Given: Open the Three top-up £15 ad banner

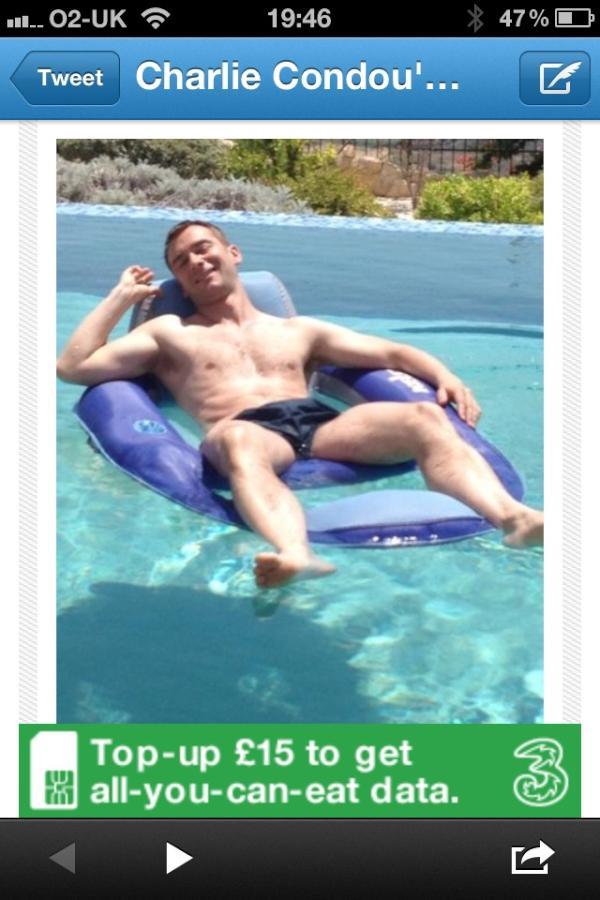Looking at the screenshot, I should [300, 771].
